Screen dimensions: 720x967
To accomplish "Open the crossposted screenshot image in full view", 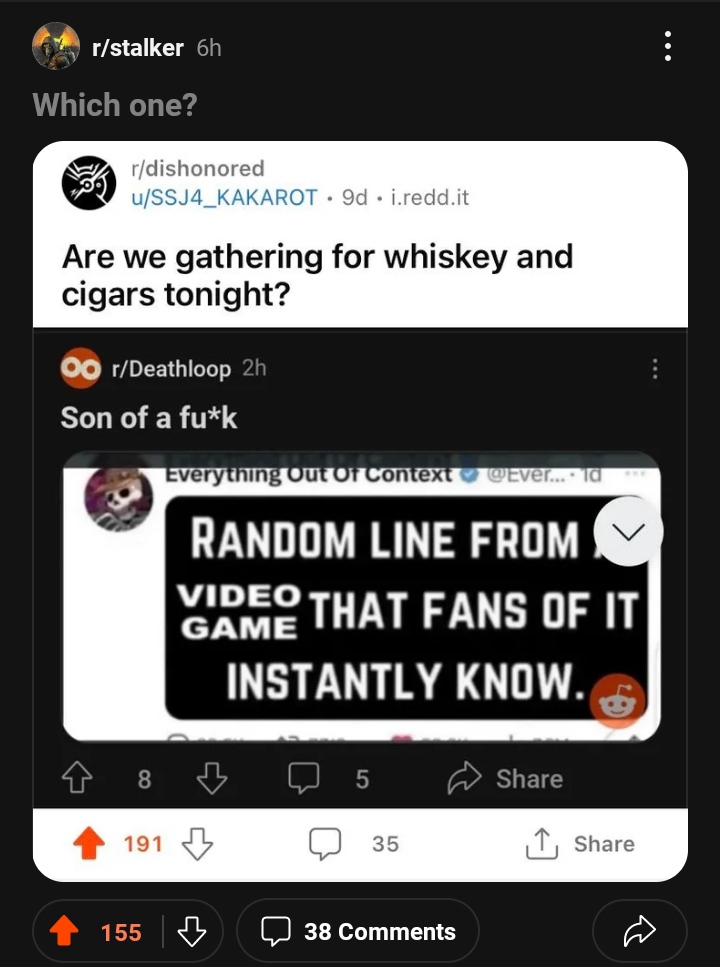I will (360, 595).
